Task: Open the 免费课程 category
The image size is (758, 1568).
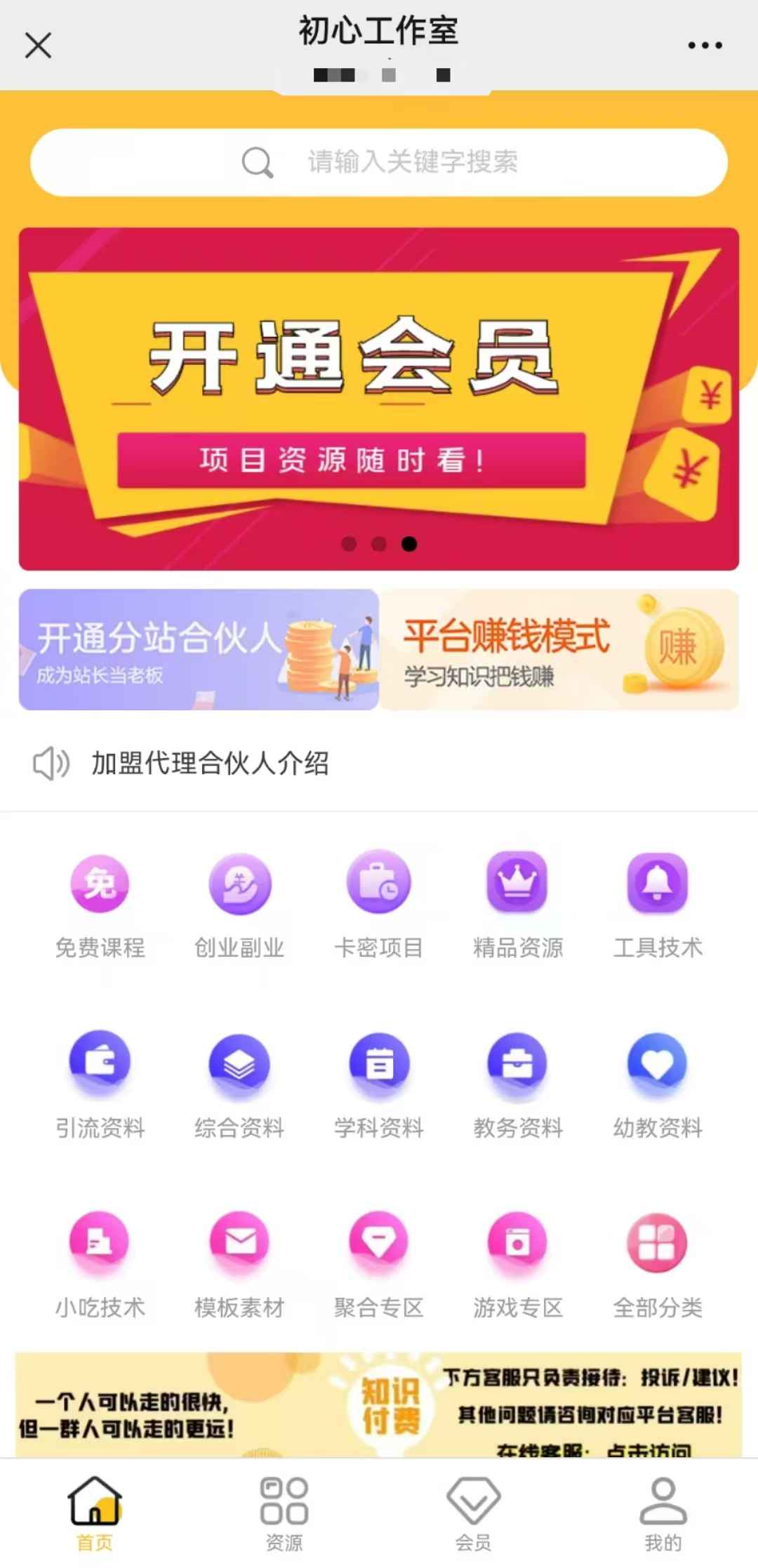Action: click(100, 903)
